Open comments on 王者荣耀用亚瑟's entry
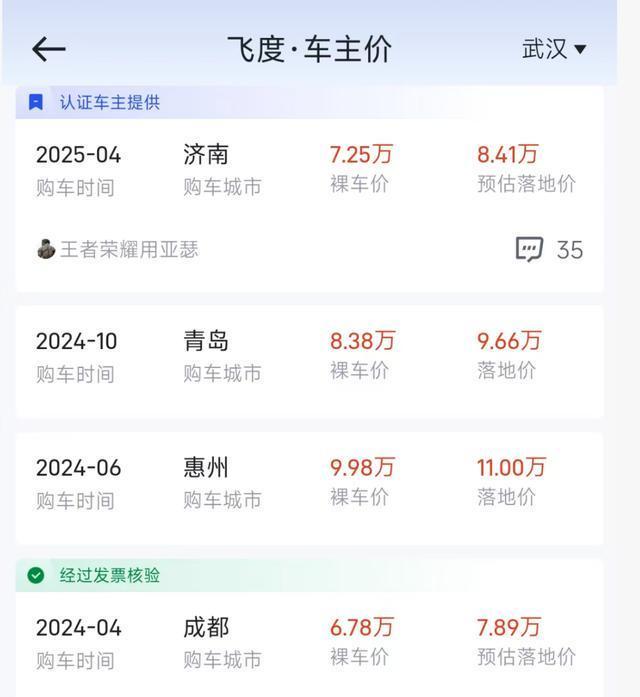Viewport: 640px width, 697px height. (x=549, y=250)
